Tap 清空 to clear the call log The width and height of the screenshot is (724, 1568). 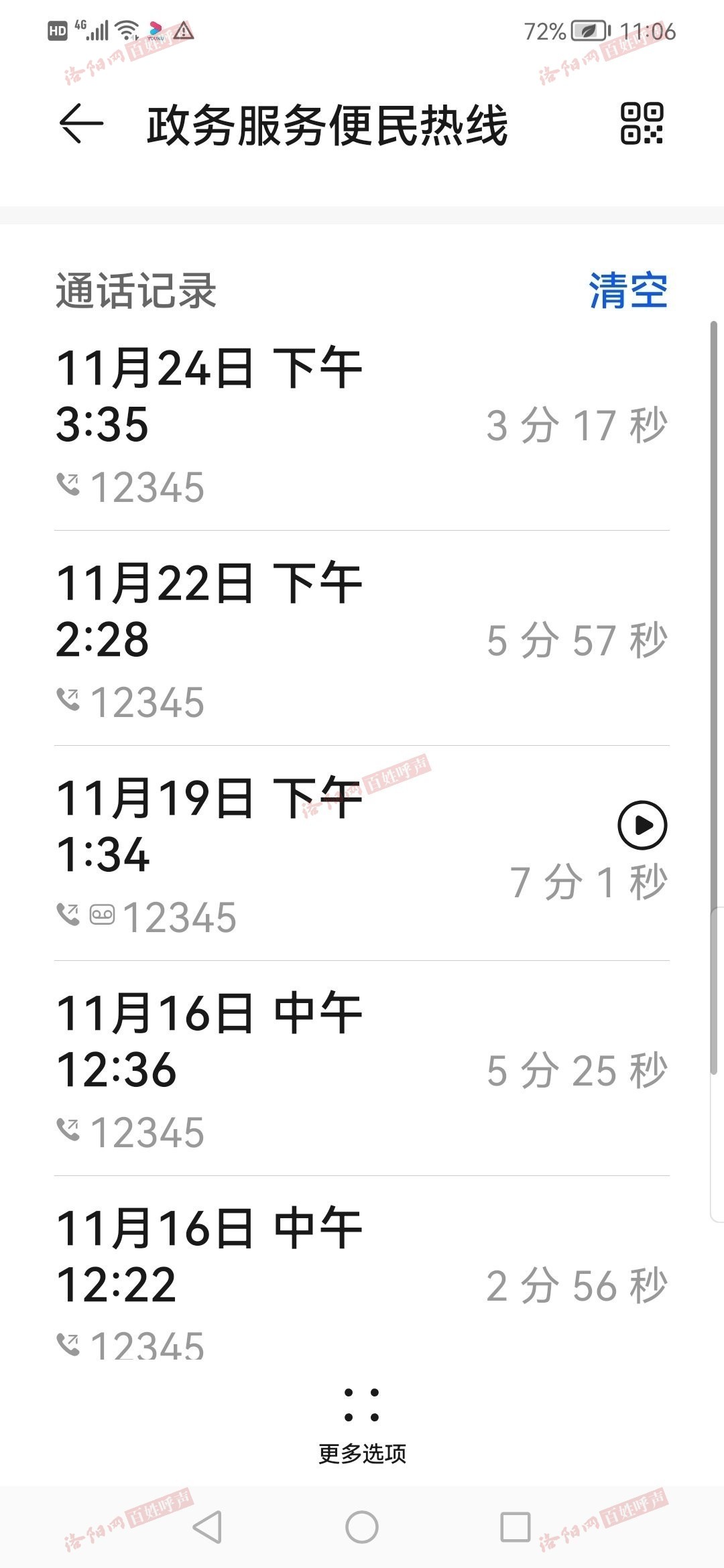pos(628,291)
